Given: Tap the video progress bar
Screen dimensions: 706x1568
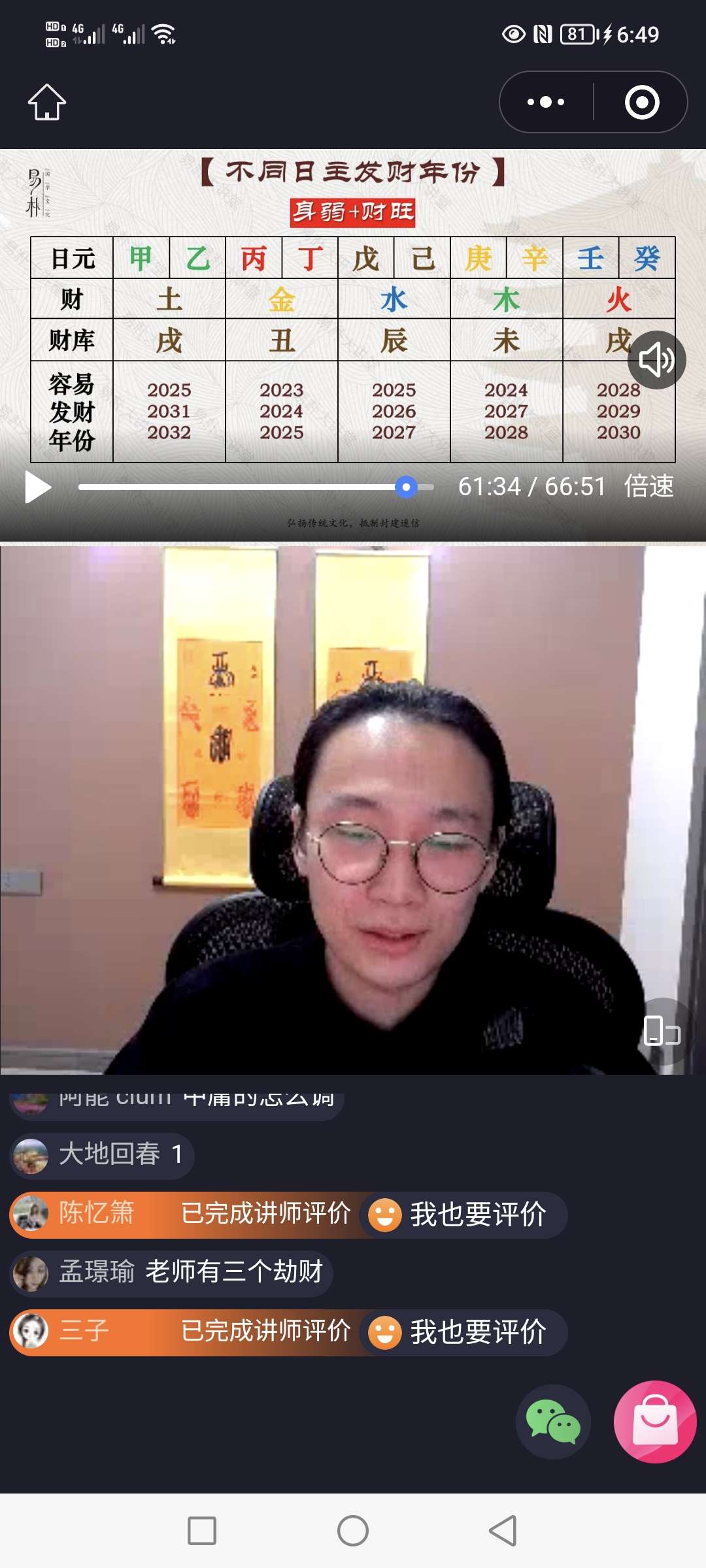Looking at the screenshot, I should 255,487.
